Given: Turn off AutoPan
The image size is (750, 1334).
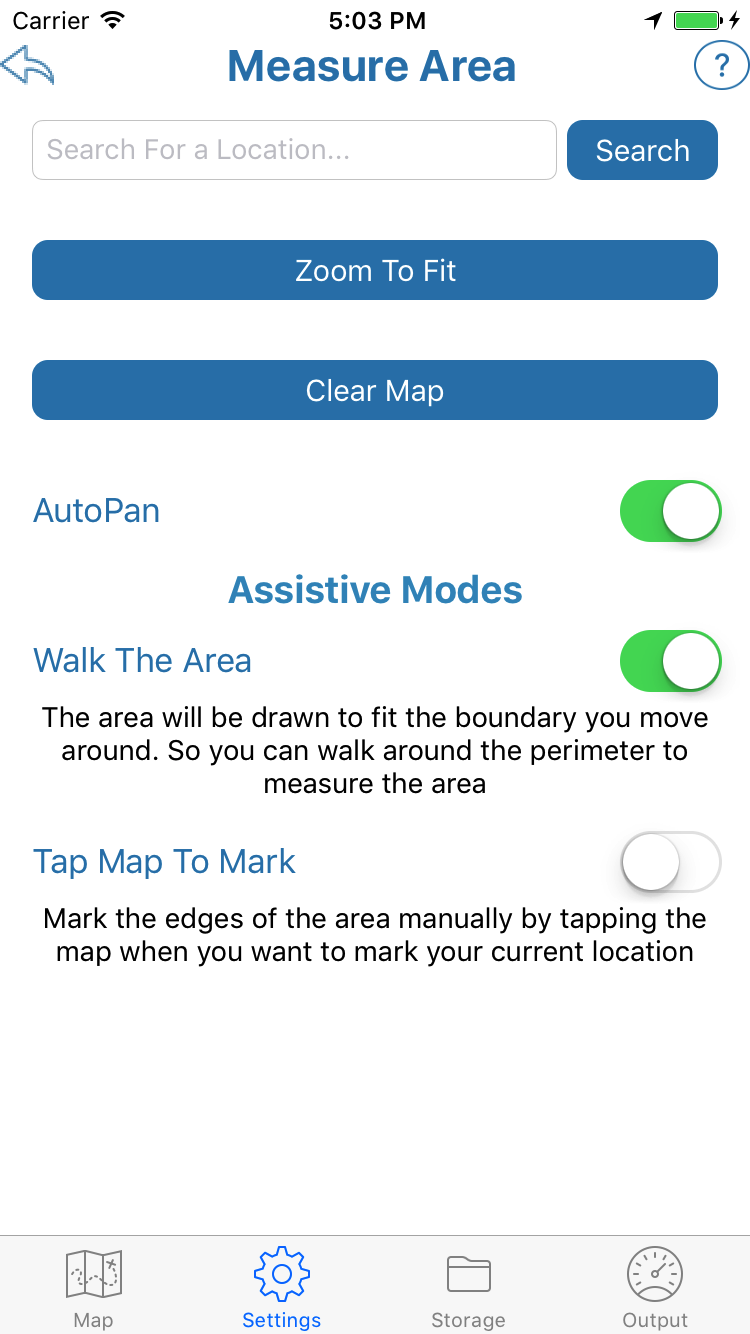Looking at the screenshot, I should tap(670, 511).
